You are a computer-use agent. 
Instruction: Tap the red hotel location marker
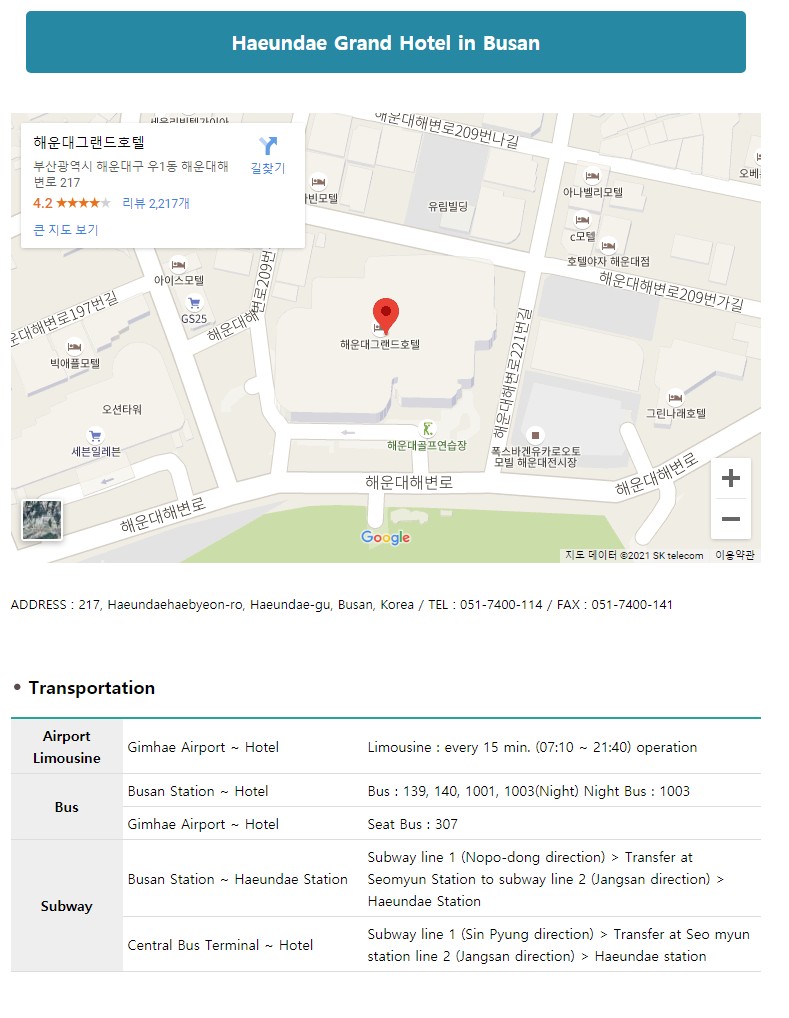(386, 313)
